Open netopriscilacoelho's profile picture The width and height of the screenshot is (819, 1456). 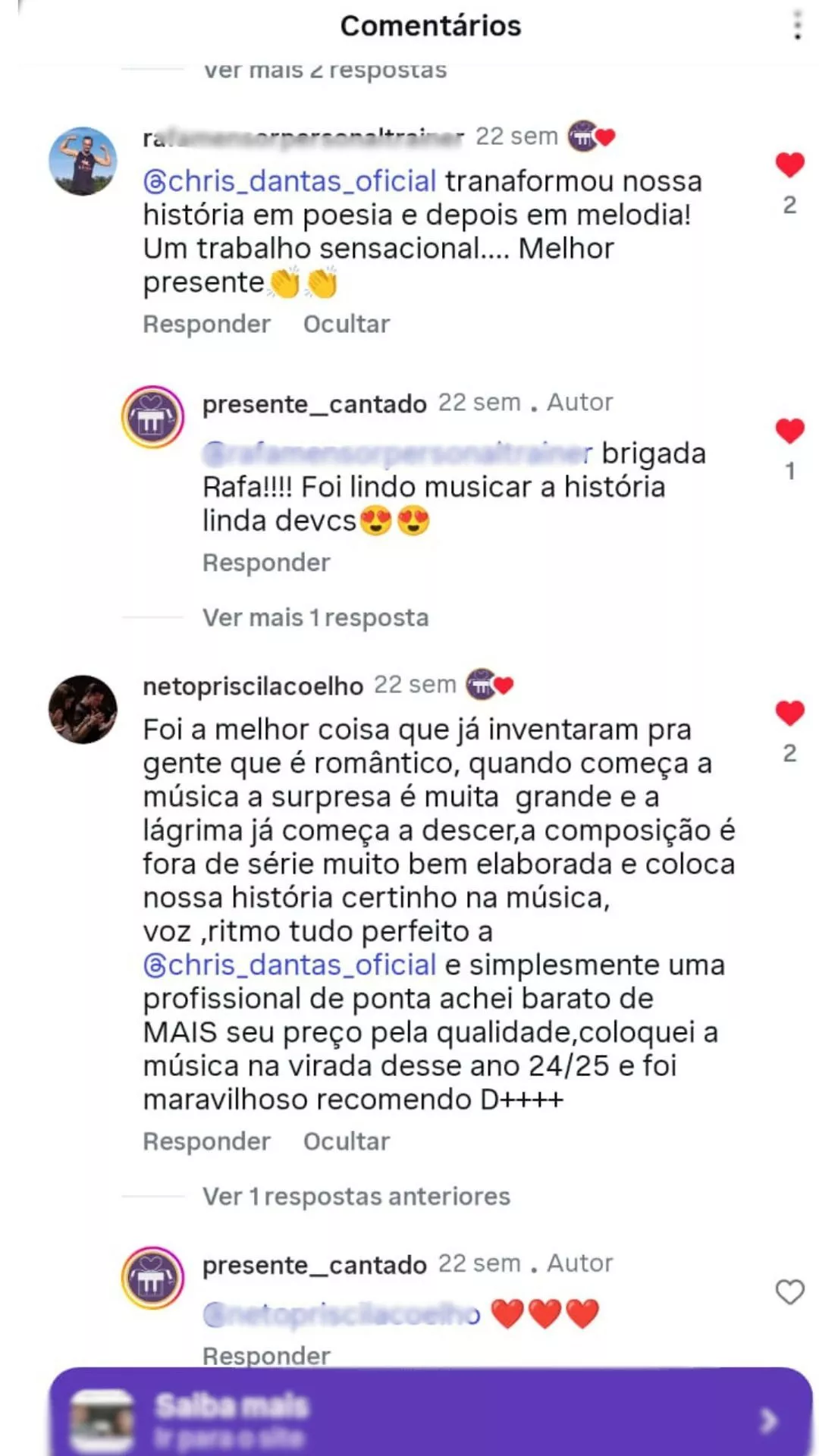[x=83, y=709]
